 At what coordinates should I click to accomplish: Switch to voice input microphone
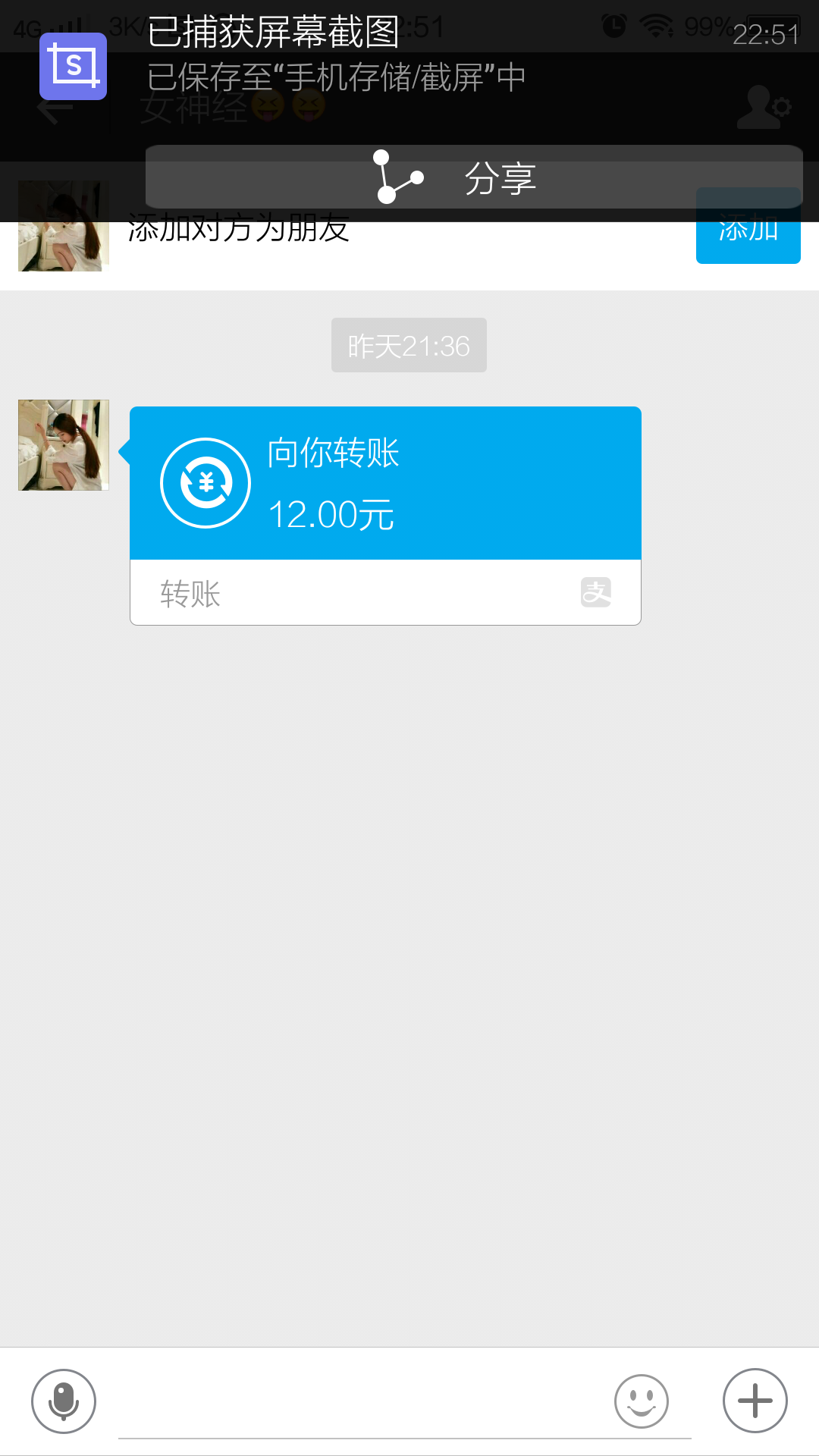click(64, 1401)
